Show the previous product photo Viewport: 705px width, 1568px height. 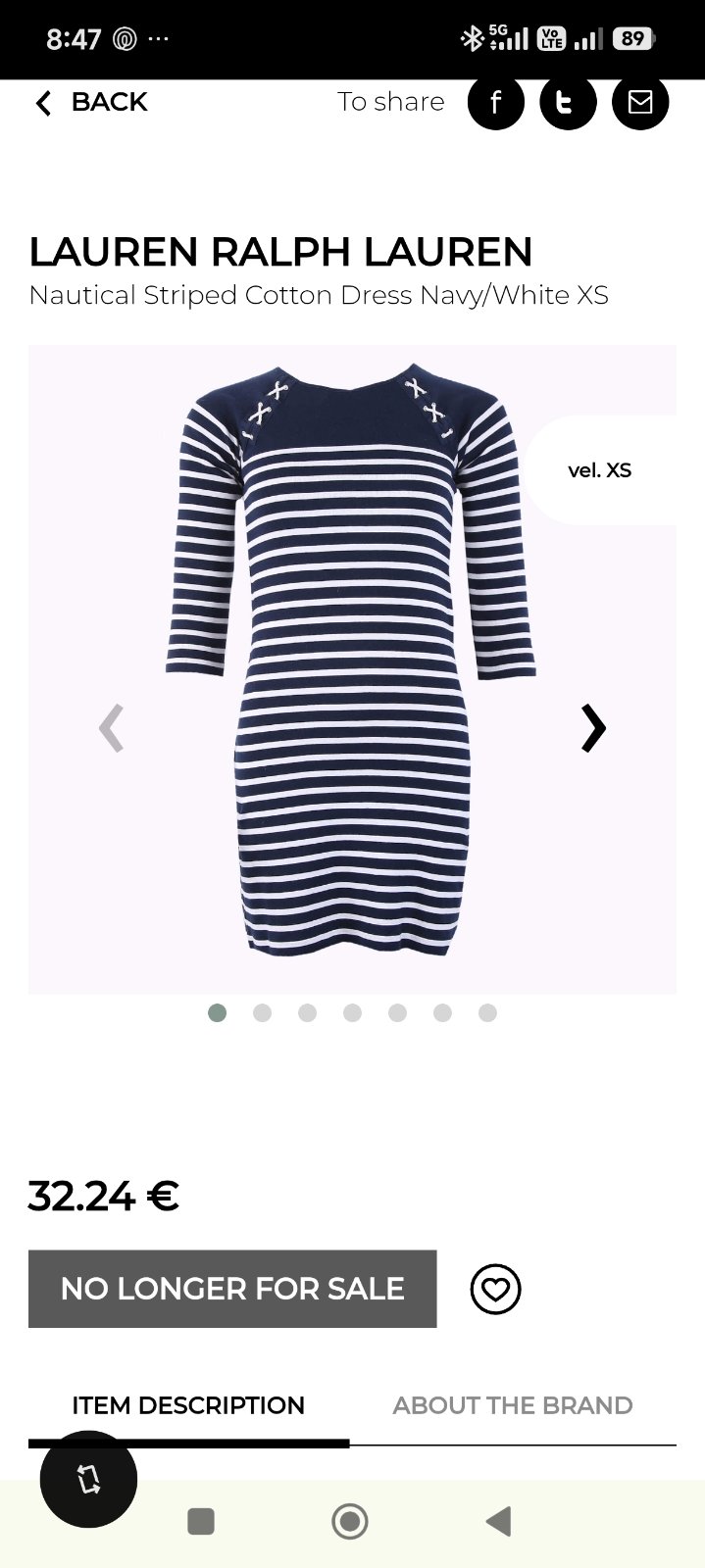[x=111, y=728]
